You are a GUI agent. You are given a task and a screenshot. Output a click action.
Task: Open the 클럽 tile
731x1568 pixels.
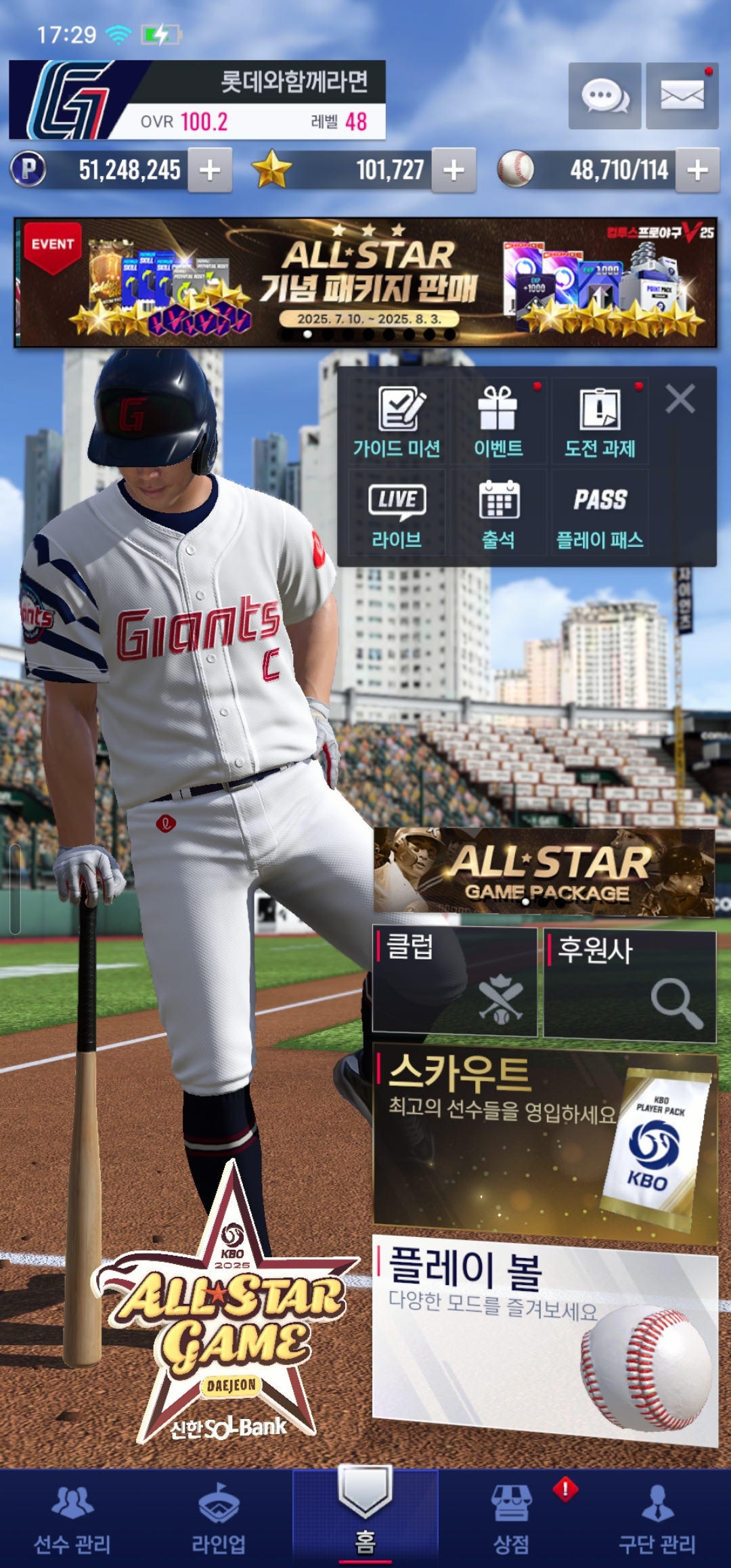click(455, 982)
